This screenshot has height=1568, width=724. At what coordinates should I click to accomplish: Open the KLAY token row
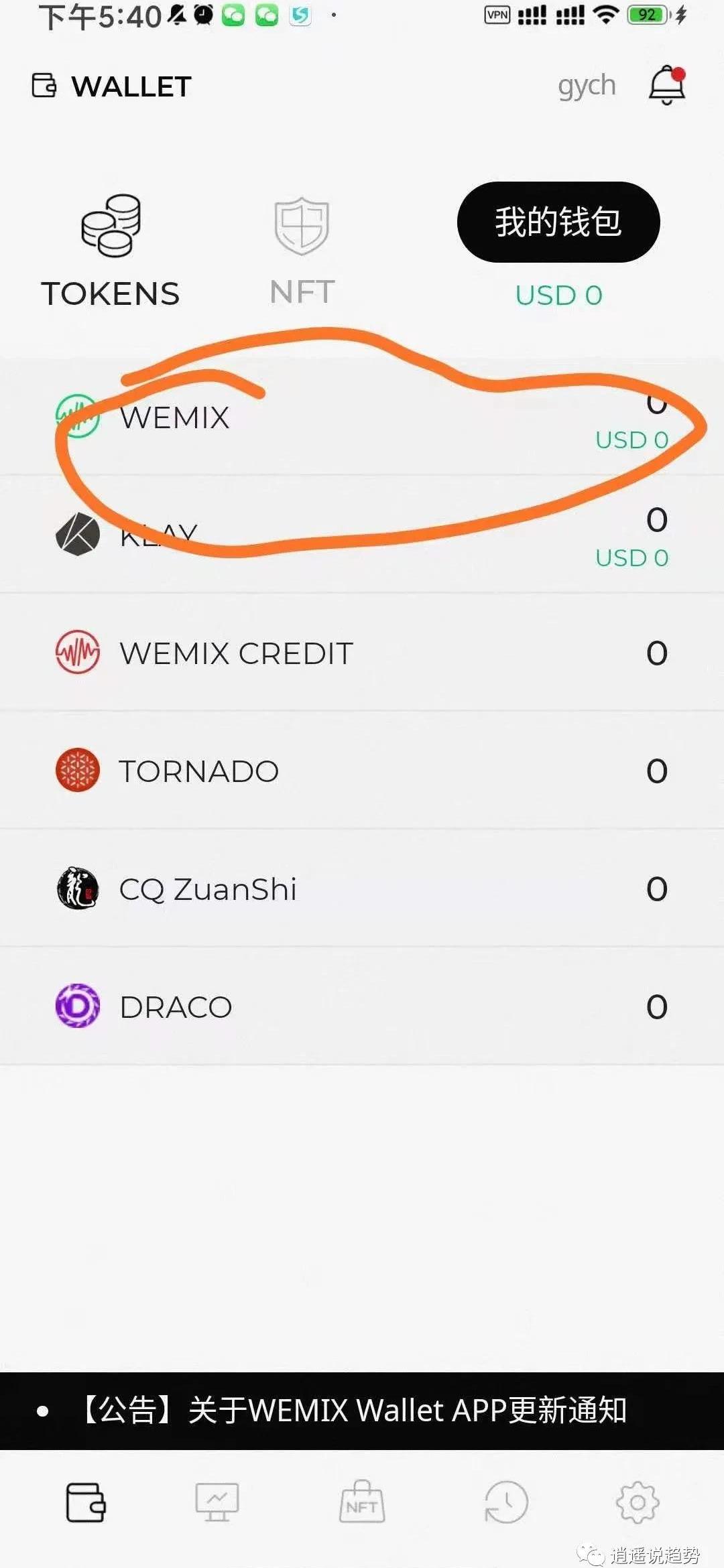pos(362,535)
